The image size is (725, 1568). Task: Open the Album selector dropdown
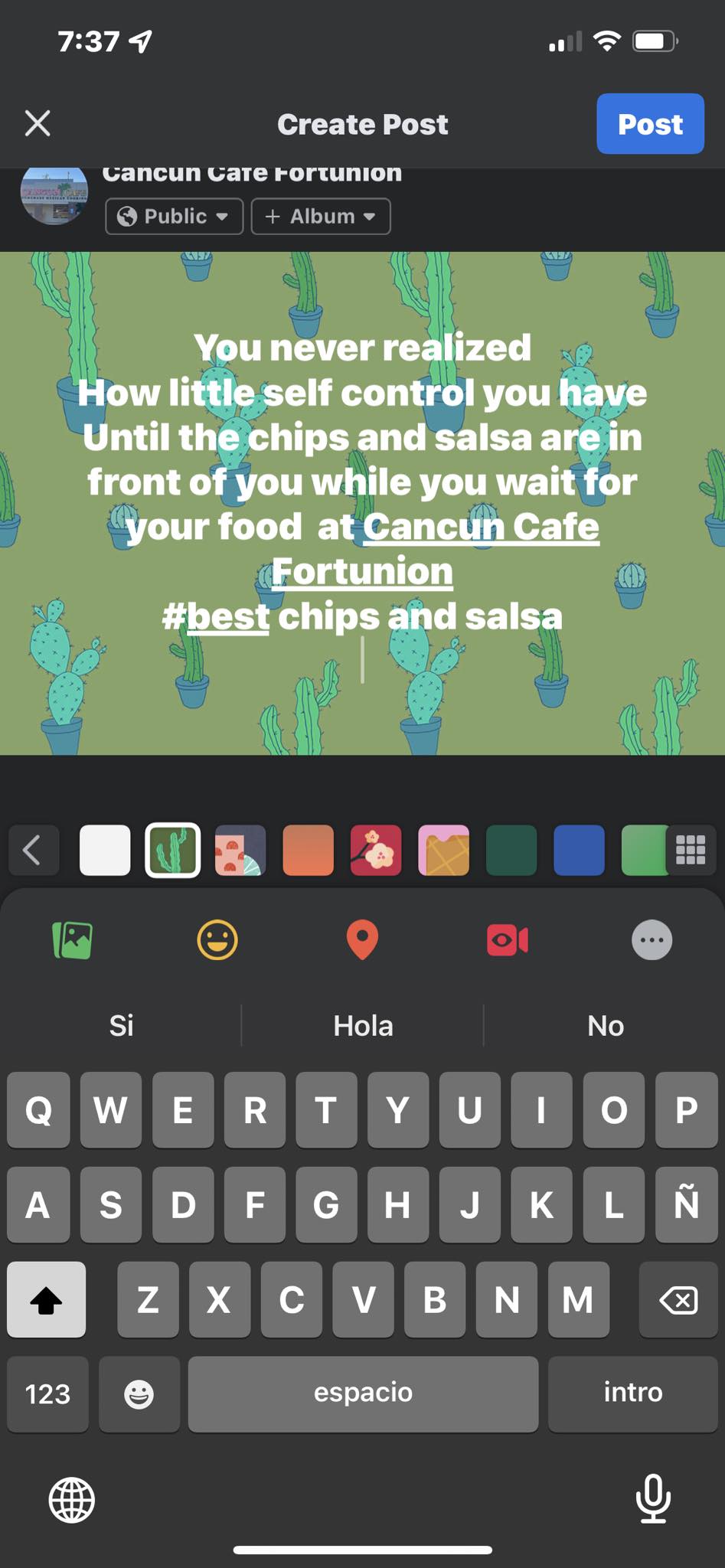tap(321, 217)
